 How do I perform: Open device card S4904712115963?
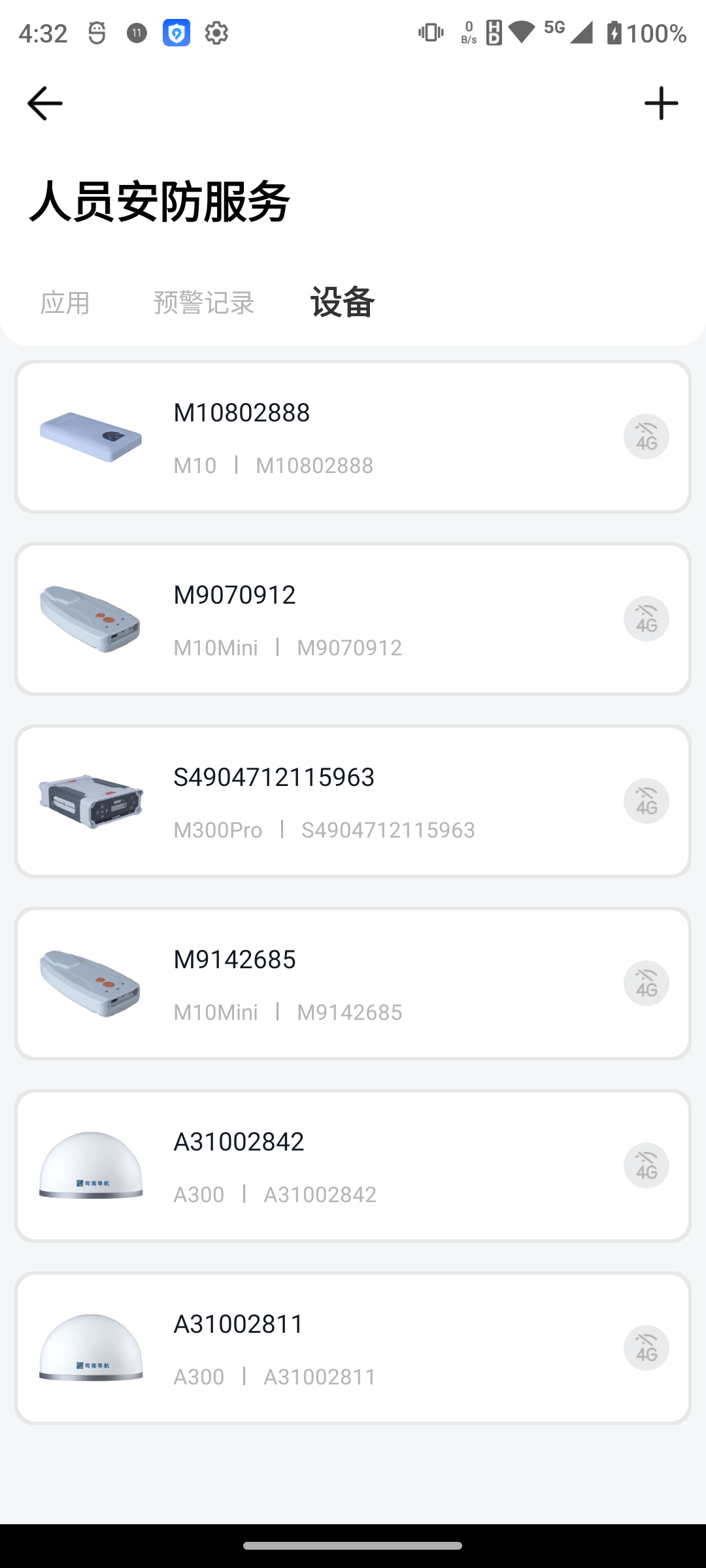point(353,802)
